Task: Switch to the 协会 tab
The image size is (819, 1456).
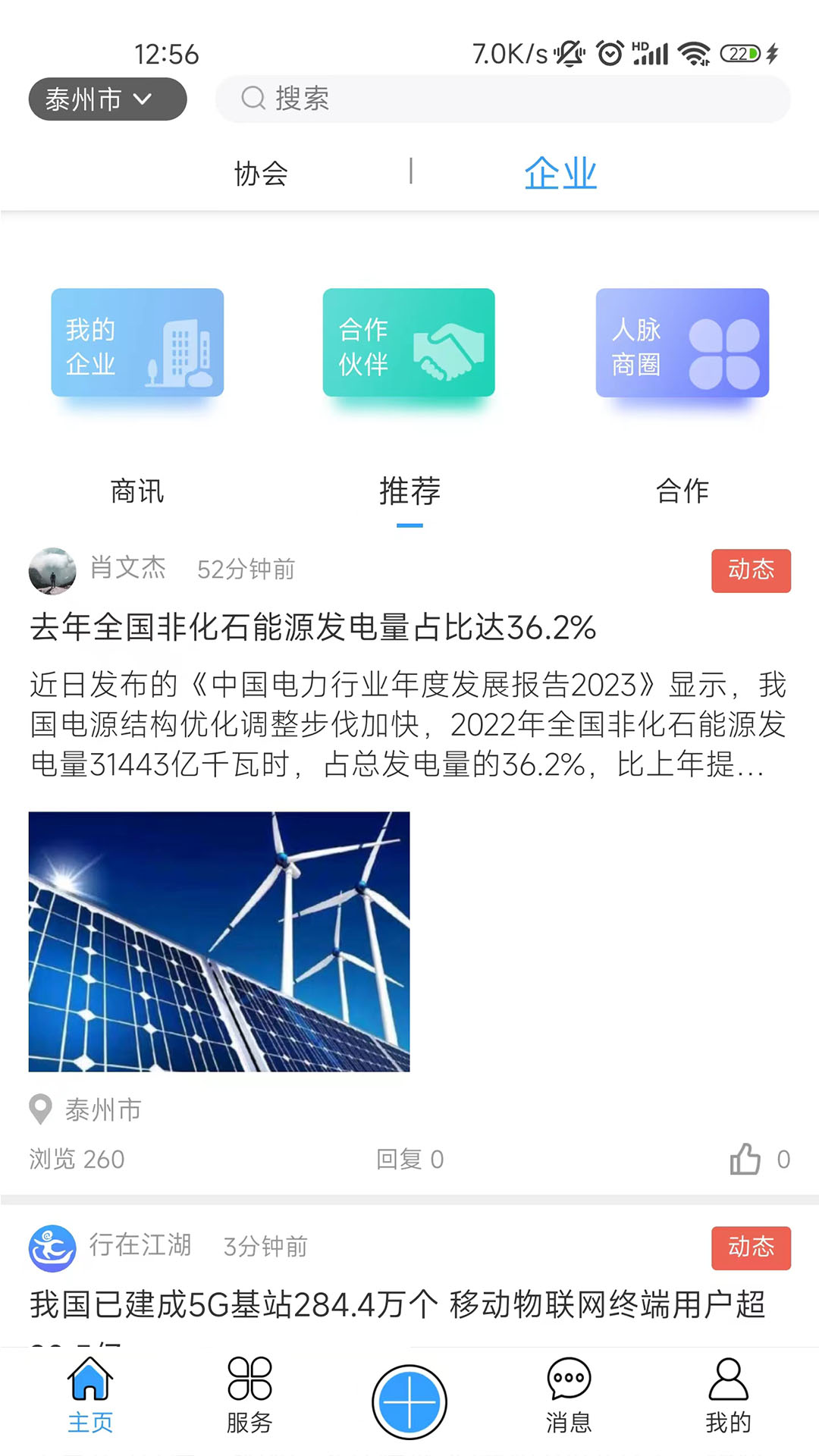Action: point(259,172)
